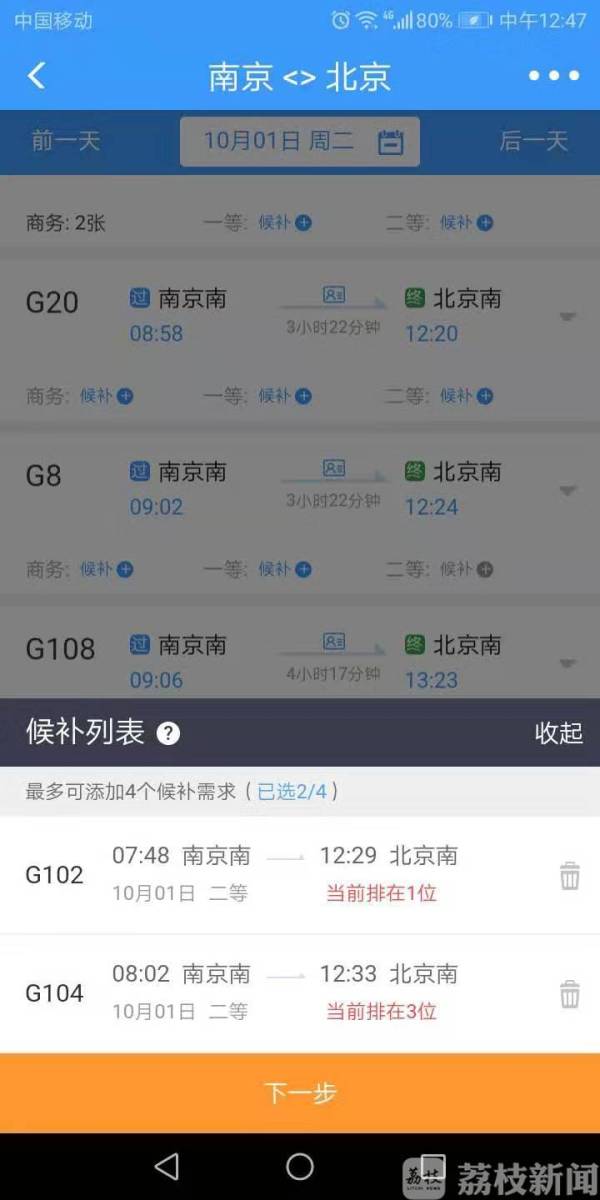
Task: Go to the previous day 前一天
Action: pos(66,141)
